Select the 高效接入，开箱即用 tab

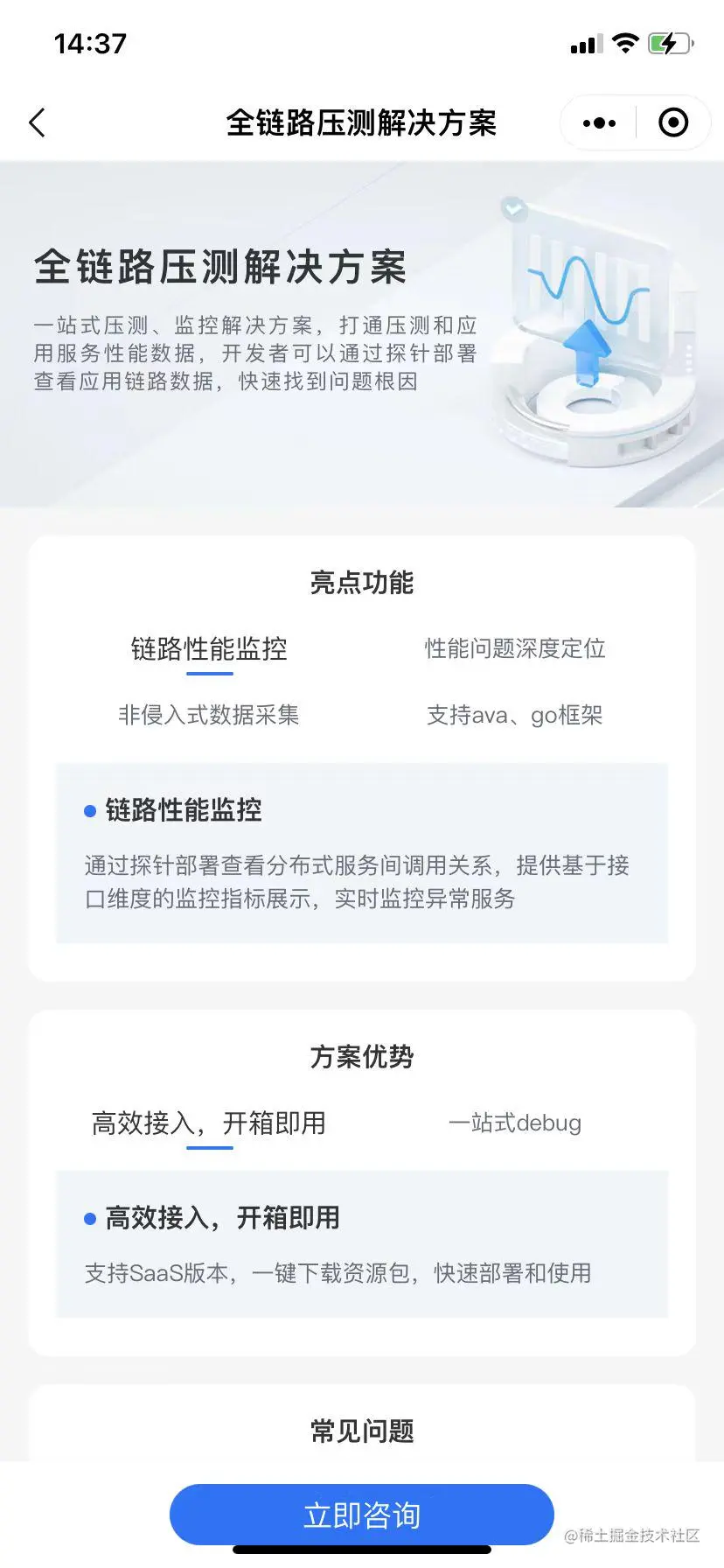pyautogui.click(x=209, y=1123)
